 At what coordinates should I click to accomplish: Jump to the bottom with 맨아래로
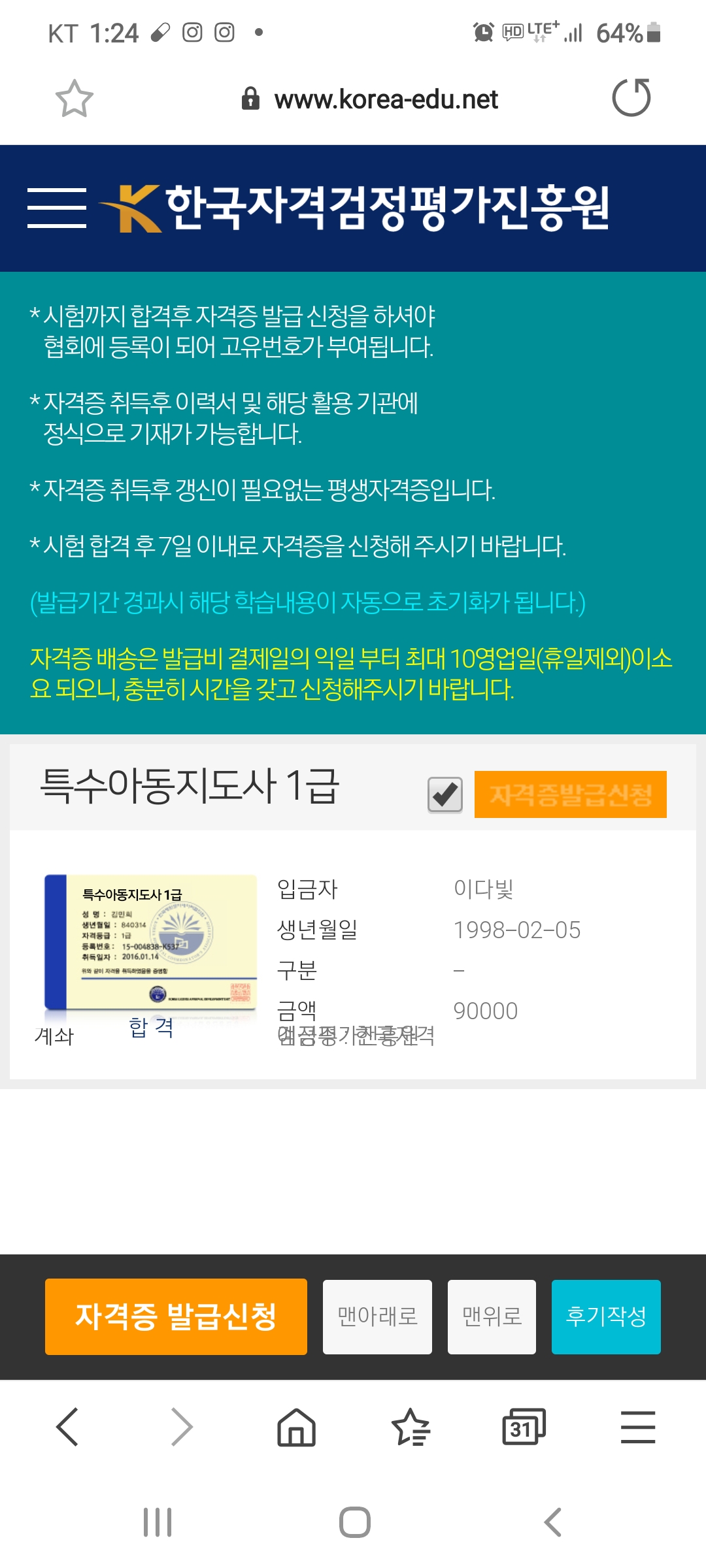click(x=377, y=1316)
